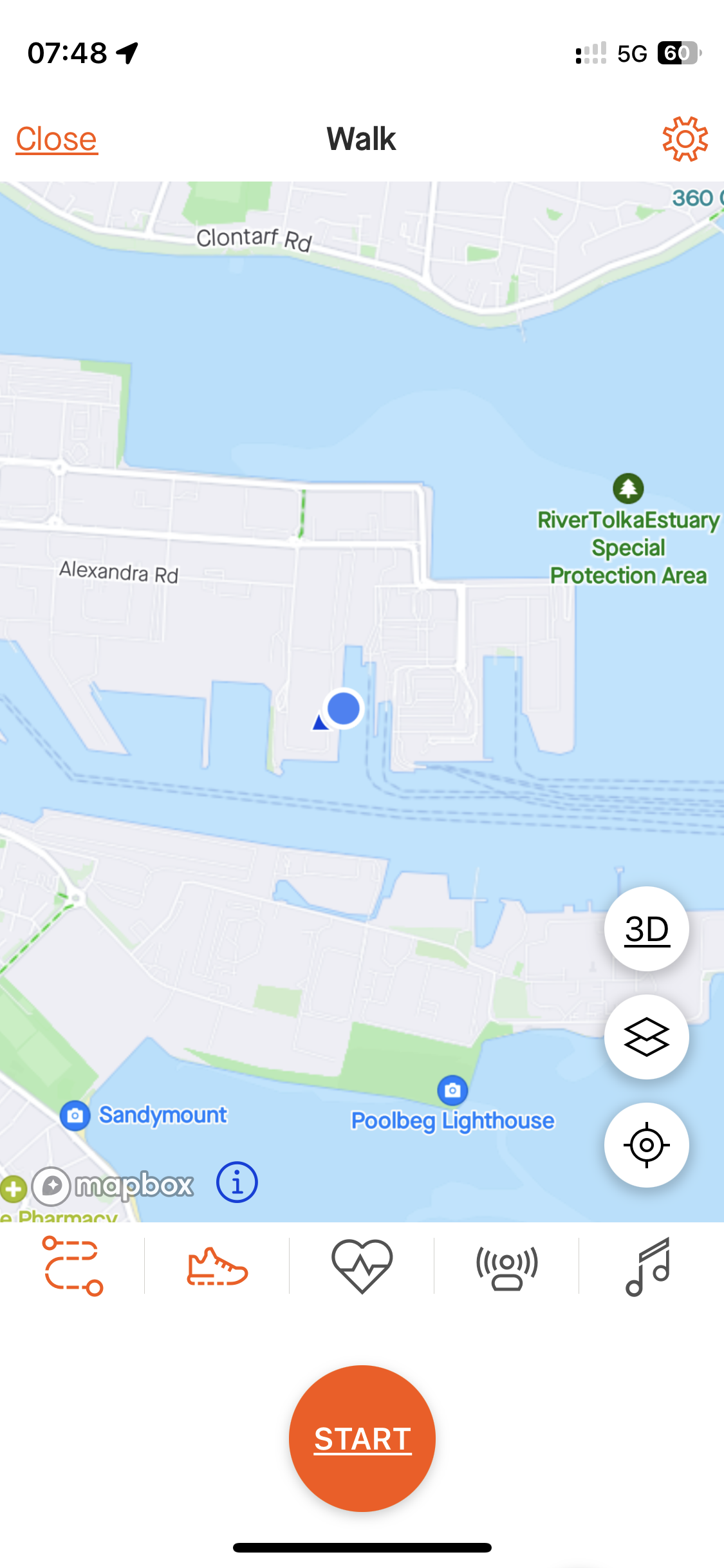Open settings via the gear icon

685,139
